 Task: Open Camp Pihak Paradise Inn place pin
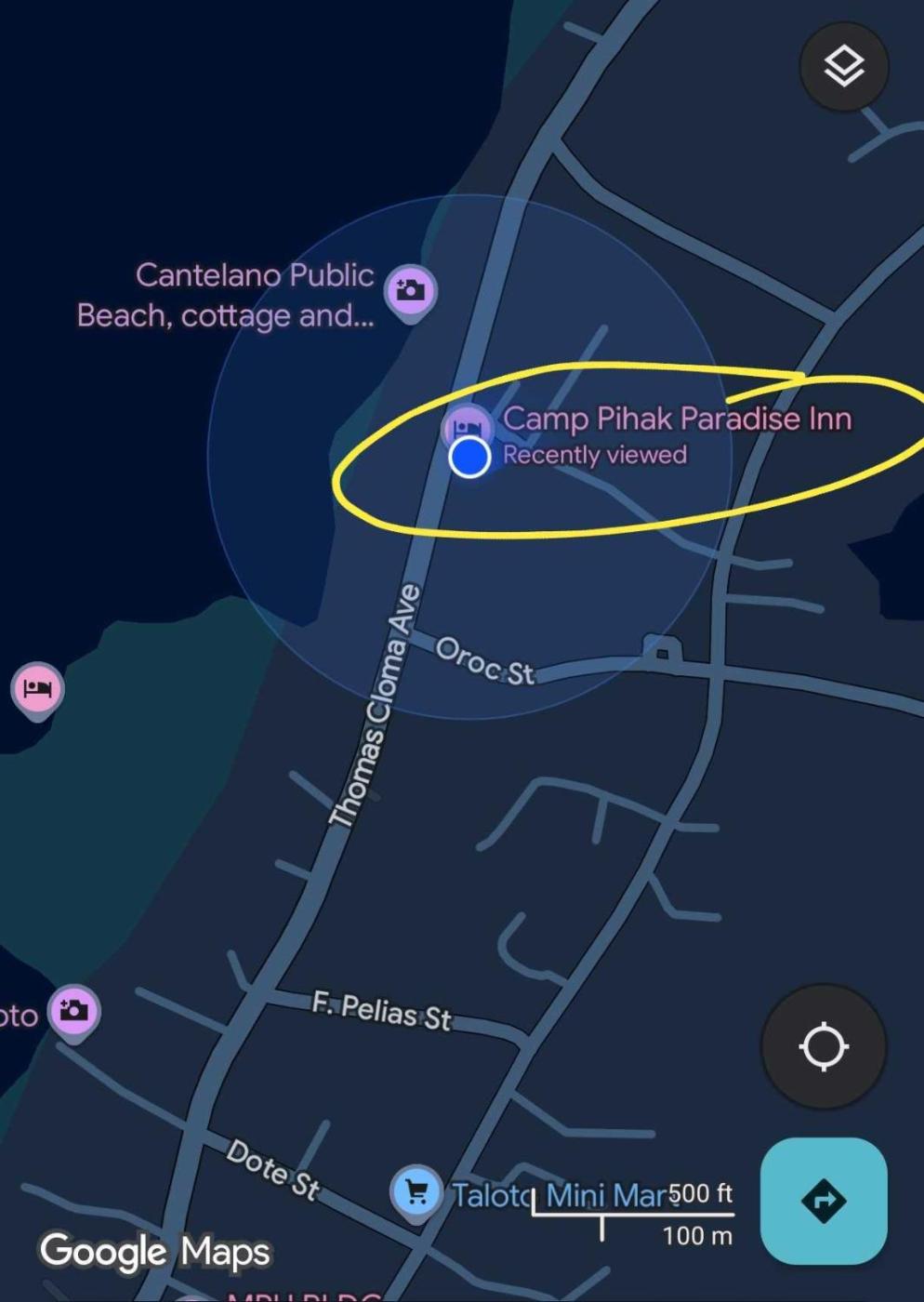click(x=468, y=427)
